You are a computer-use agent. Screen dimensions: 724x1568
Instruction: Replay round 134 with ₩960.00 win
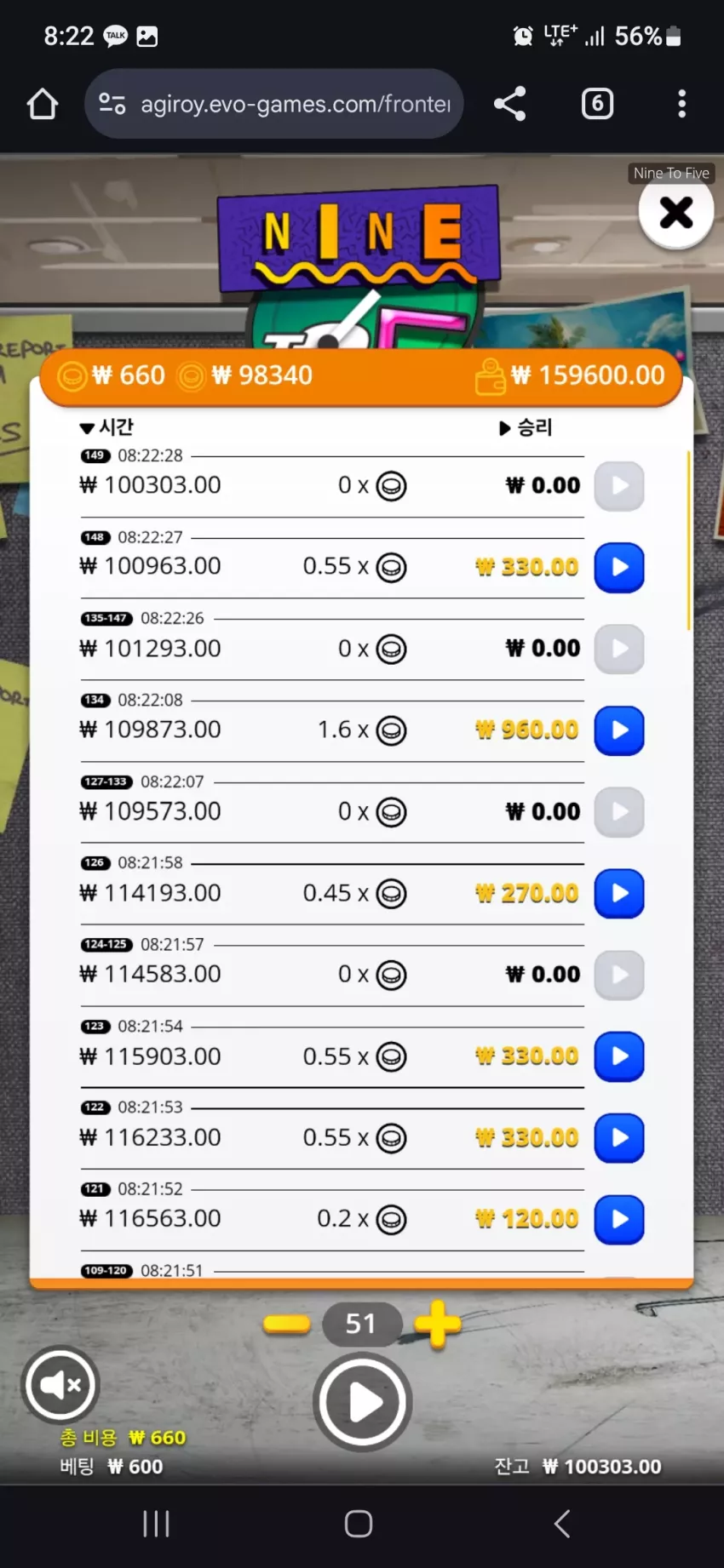[619, 730]
